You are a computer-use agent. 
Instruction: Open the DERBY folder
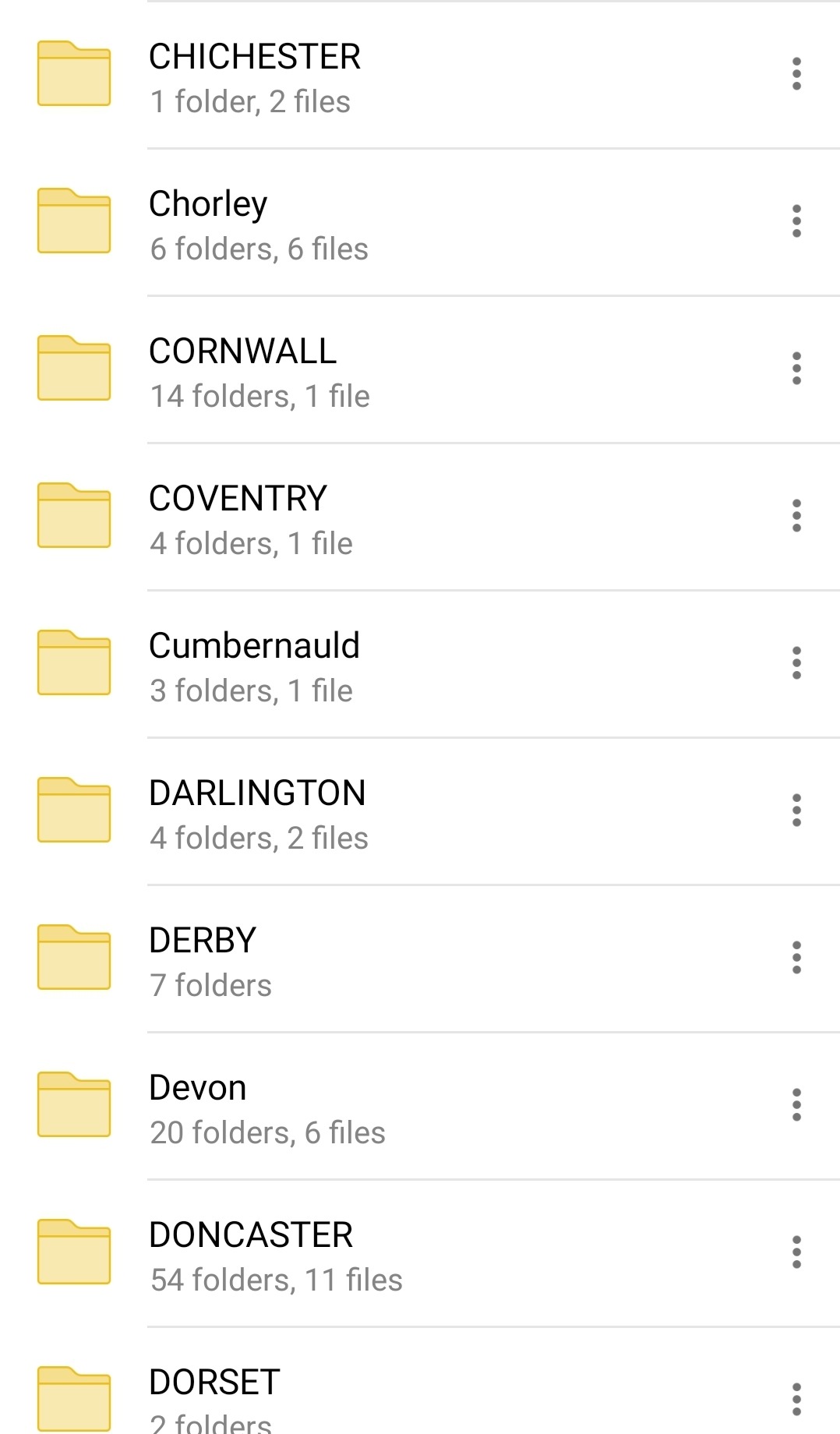tap(203, 959)
